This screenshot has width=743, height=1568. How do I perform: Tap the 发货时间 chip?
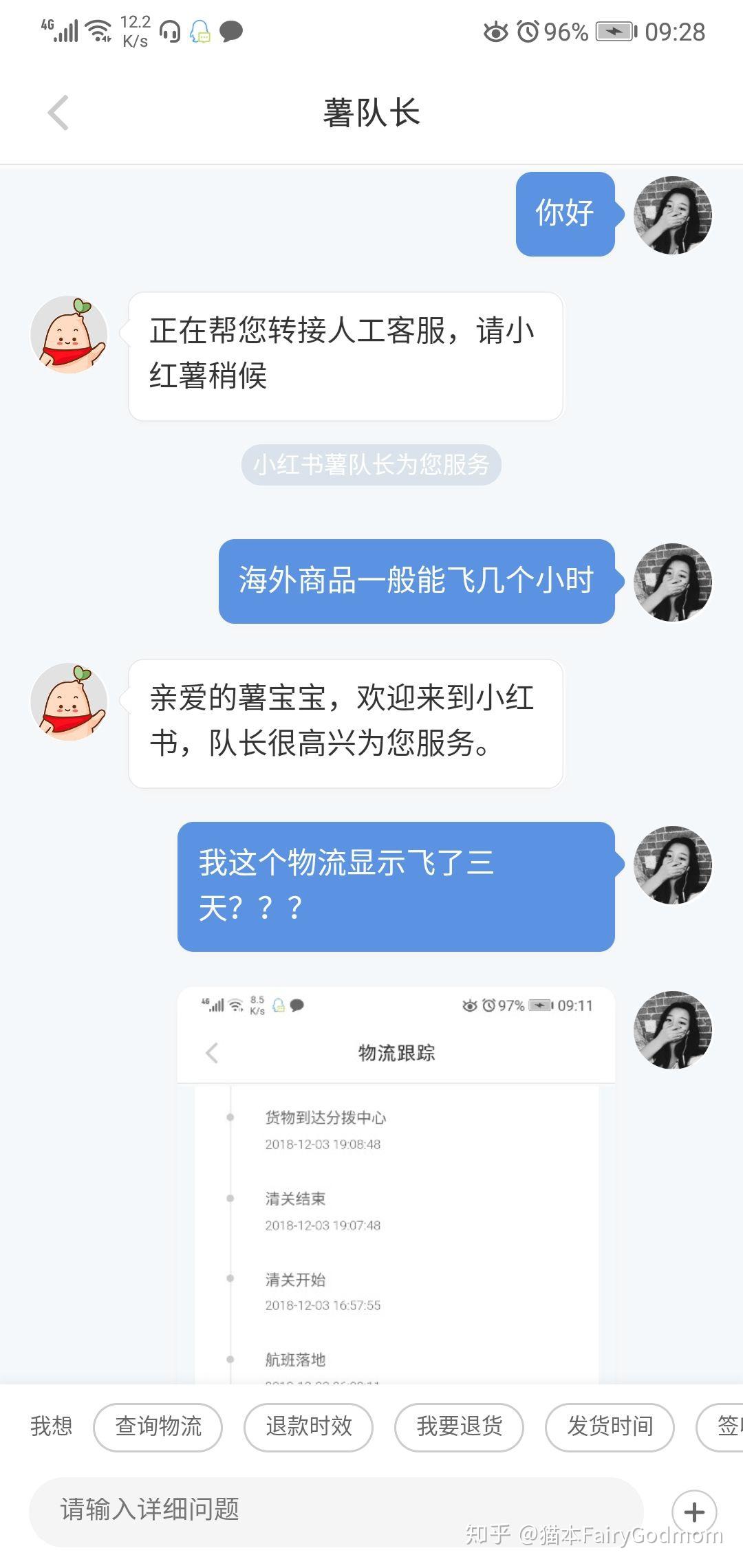[610, 1426]
